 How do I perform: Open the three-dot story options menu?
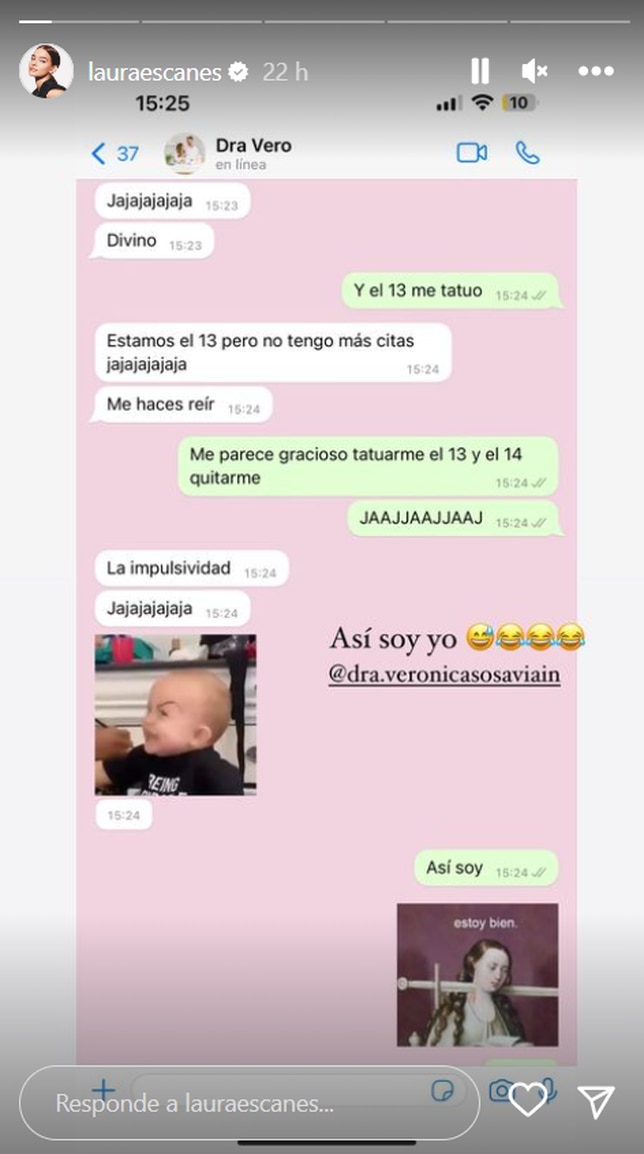point(595,71)
